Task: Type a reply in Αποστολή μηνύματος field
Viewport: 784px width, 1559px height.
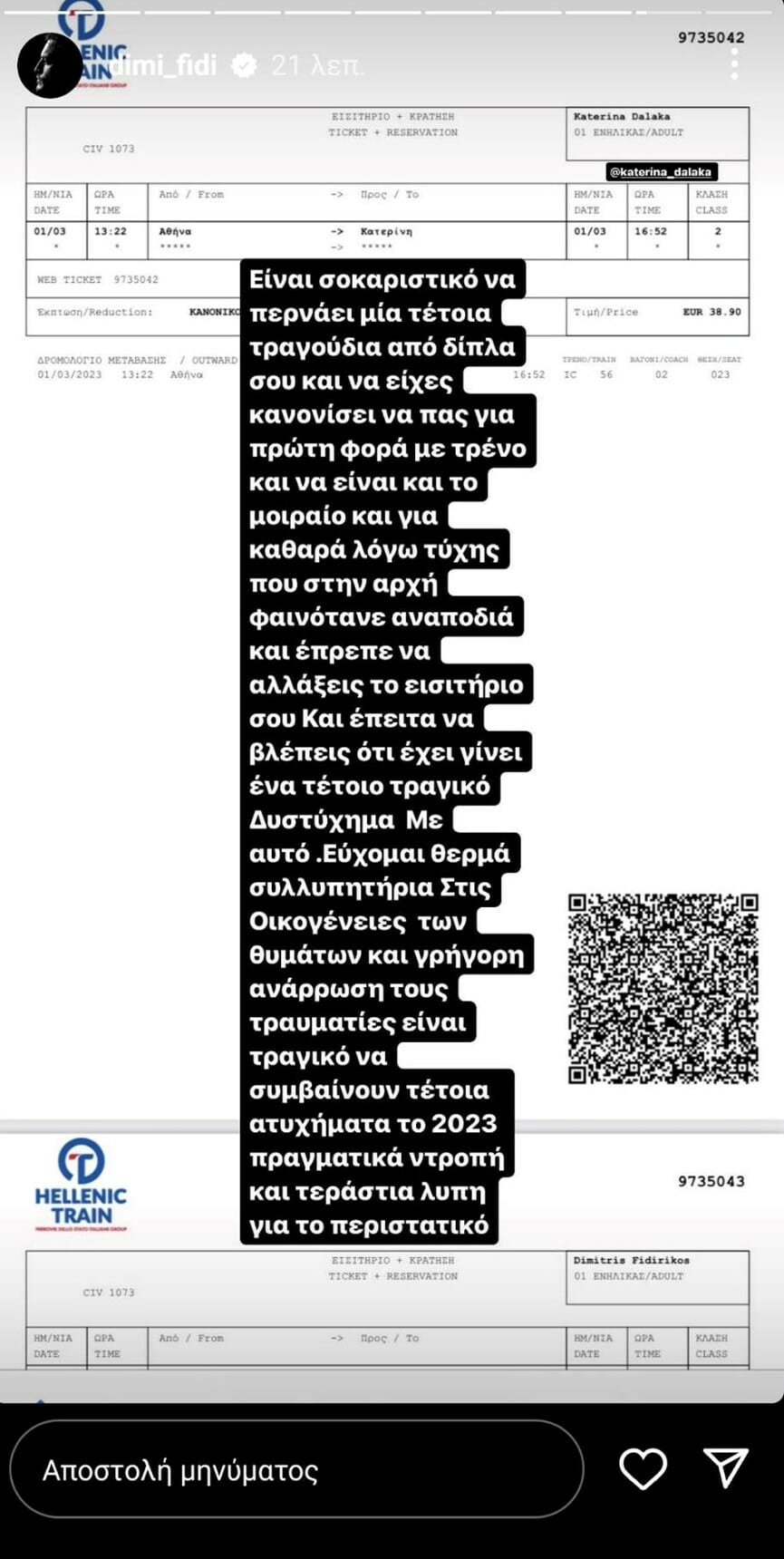Action: point(296,1469)
